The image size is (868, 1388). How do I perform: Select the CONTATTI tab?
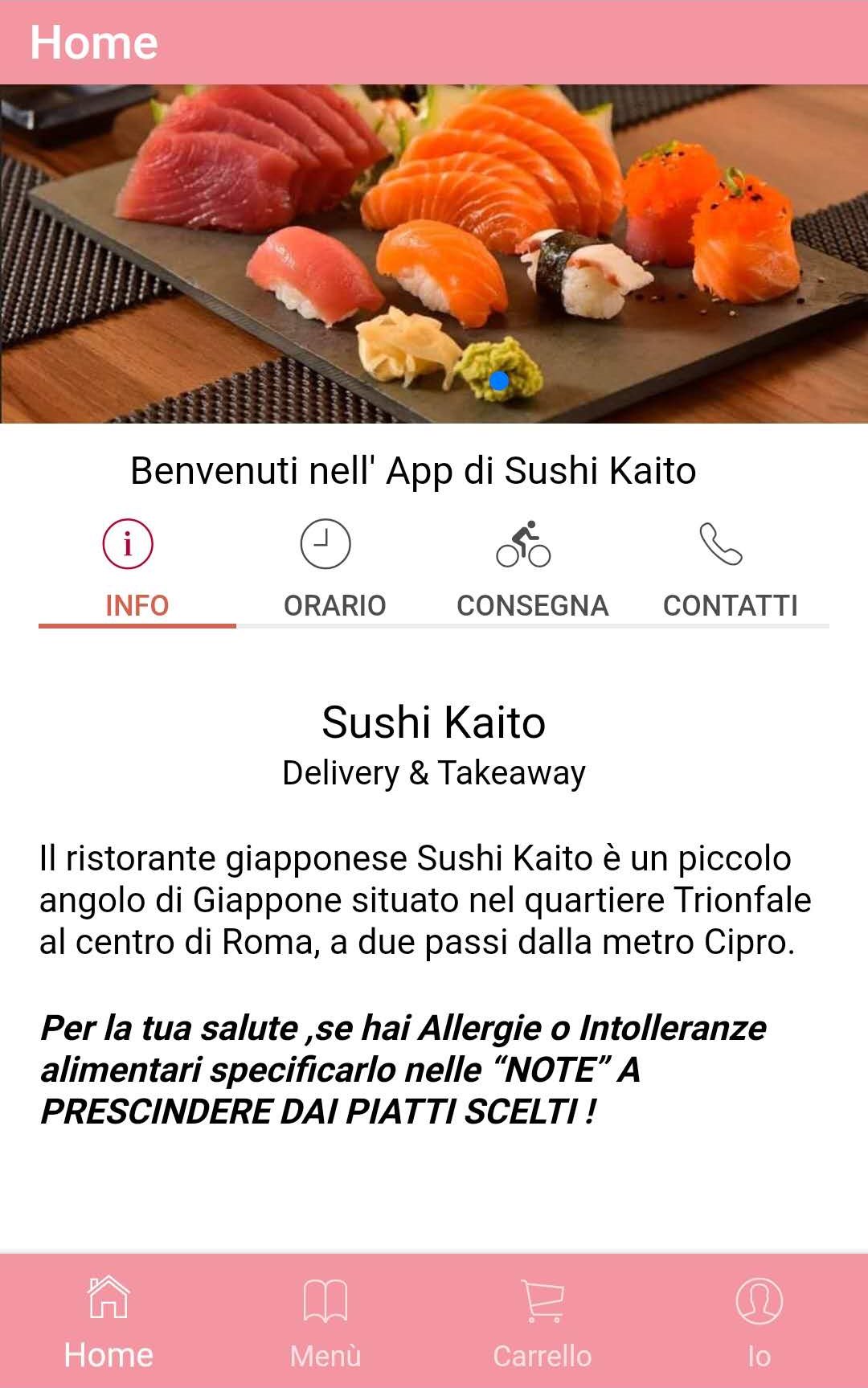(x=732, y=605)
